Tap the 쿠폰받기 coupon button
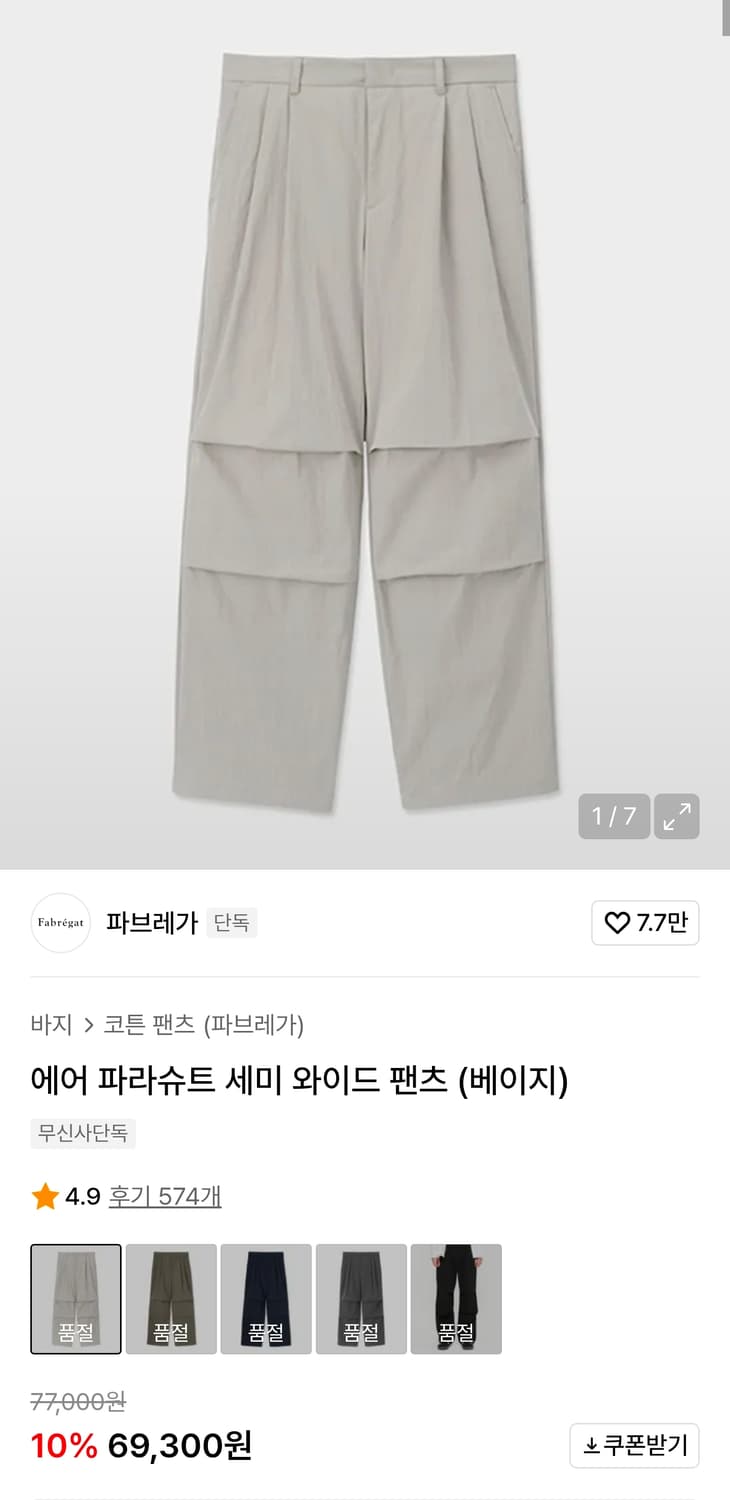 click(x=634, y=1445)
